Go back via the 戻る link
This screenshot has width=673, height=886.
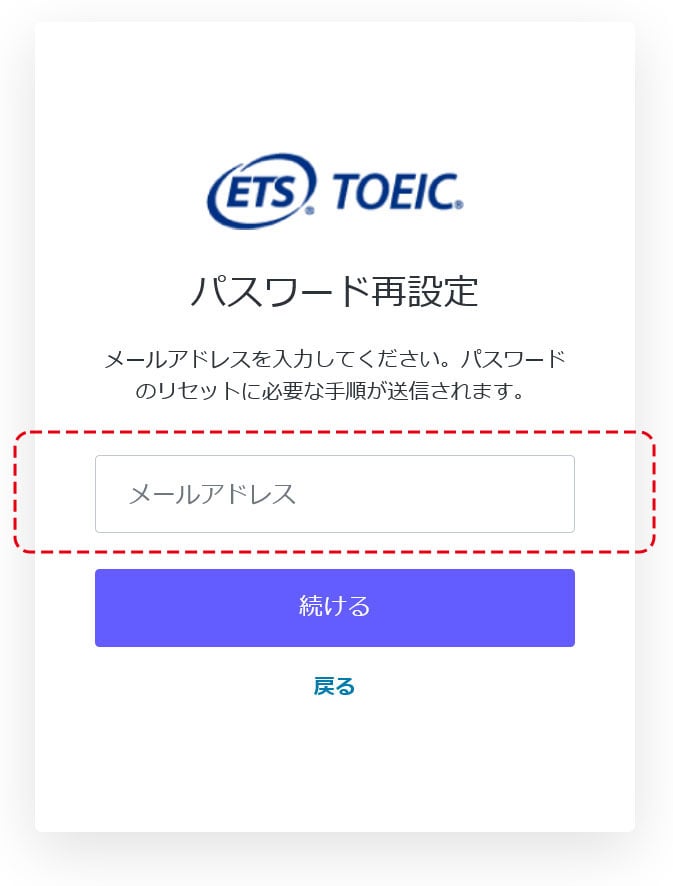334,686
